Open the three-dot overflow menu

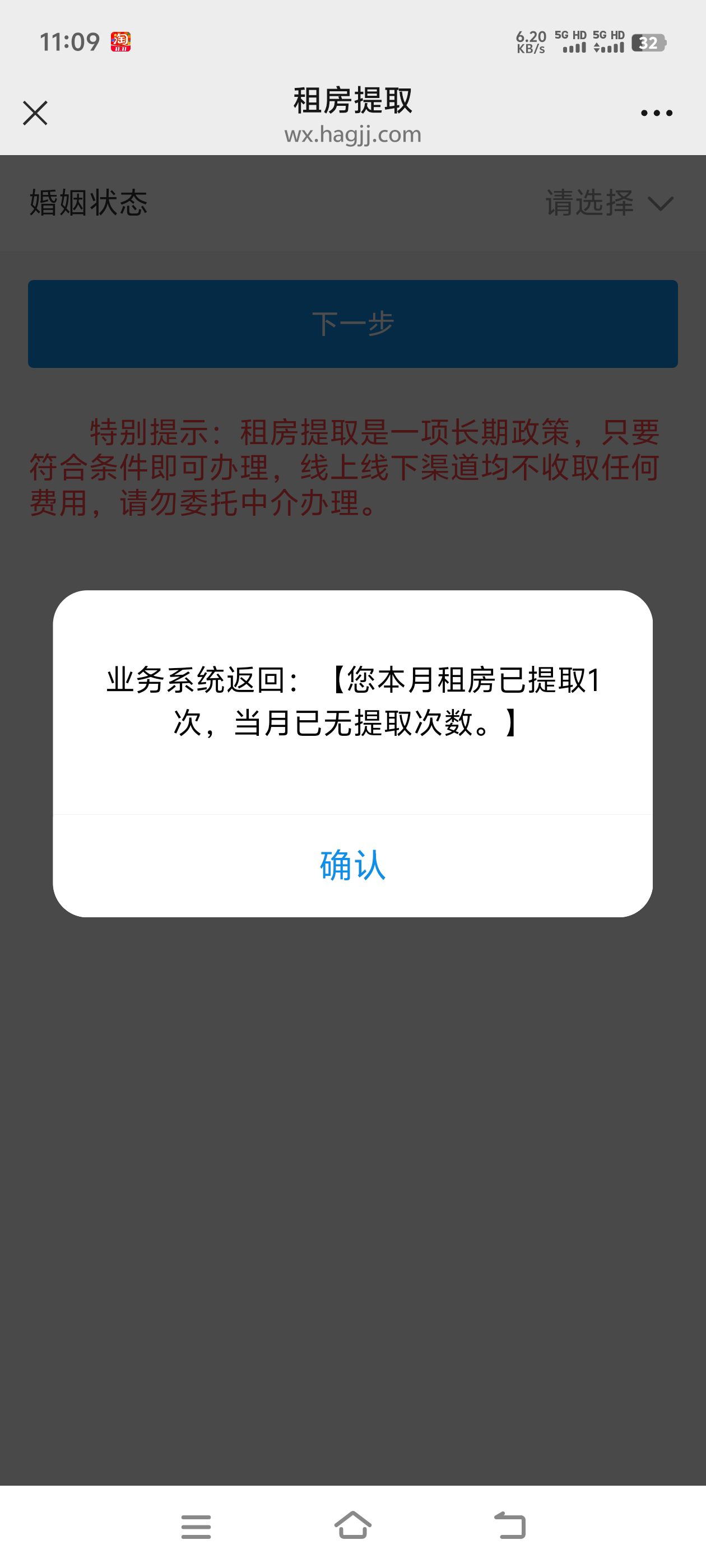[x=657, y=113]
